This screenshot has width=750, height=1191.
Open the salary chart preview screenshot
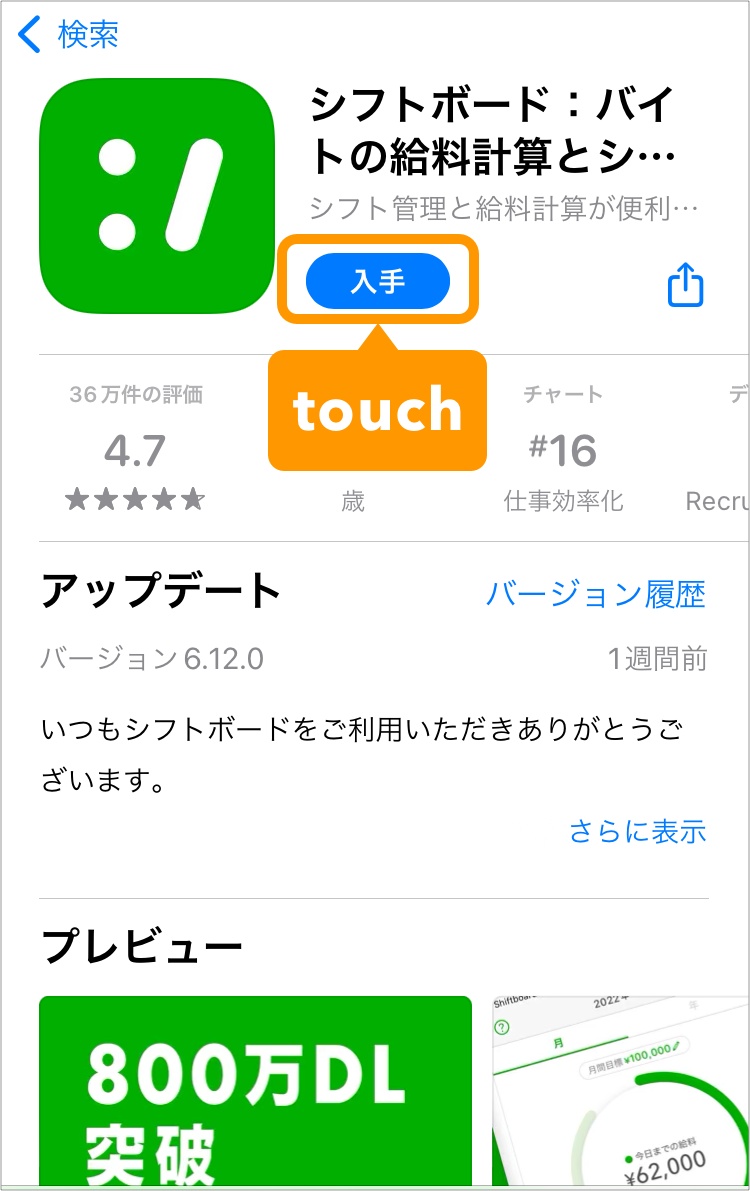tap(620, 1090)
